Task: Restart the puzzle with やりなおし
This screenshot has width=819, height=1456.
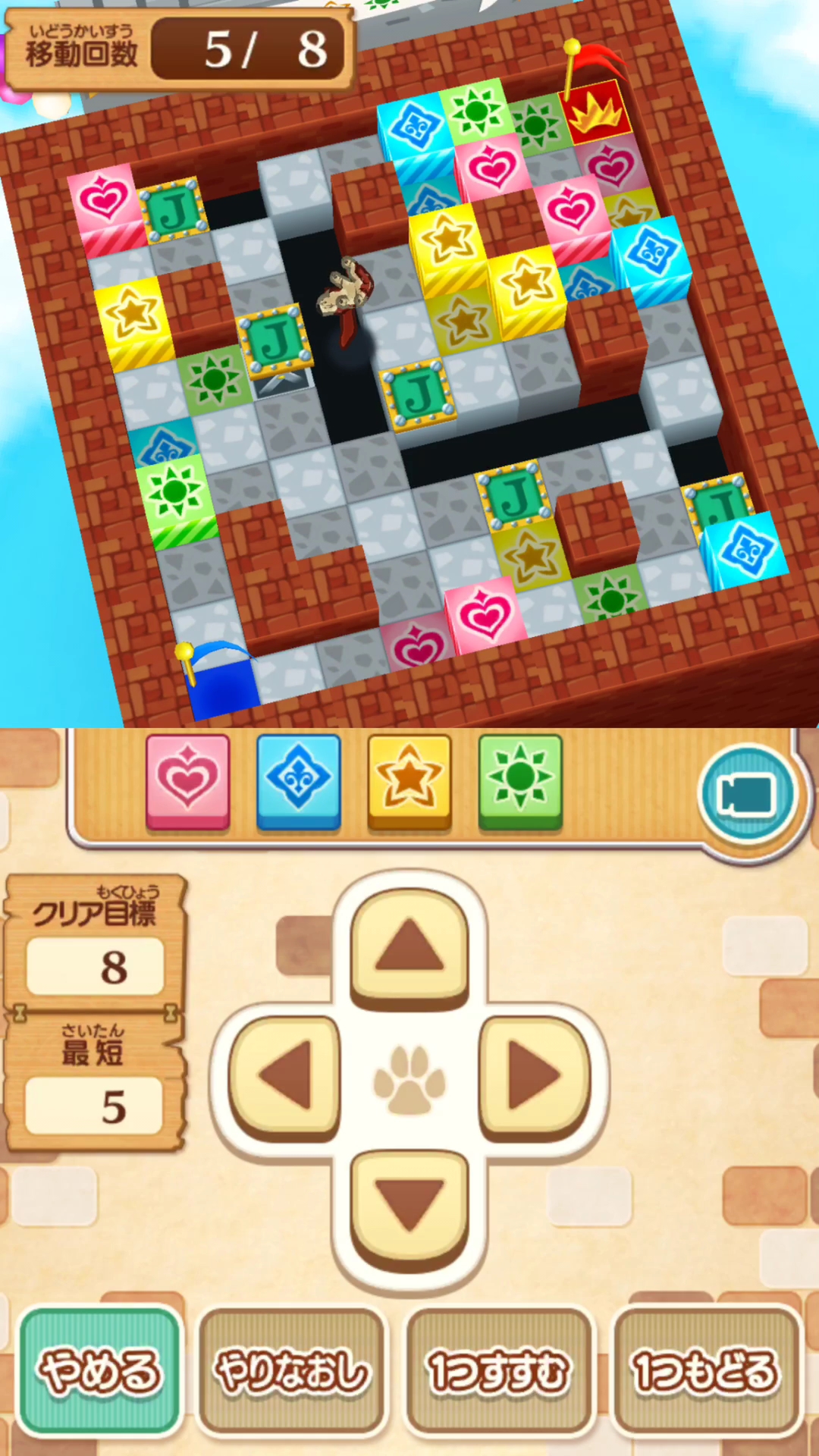Action: click(292, 1371)
